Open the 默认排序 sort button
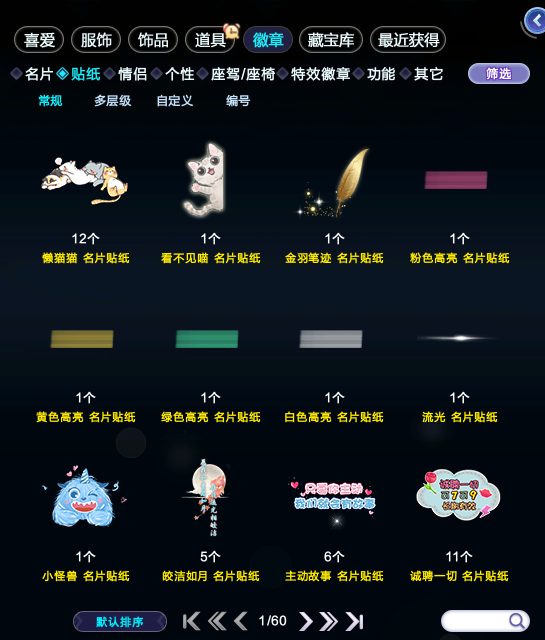The width and height of the screenshot is (545, 640). [120, 622]
